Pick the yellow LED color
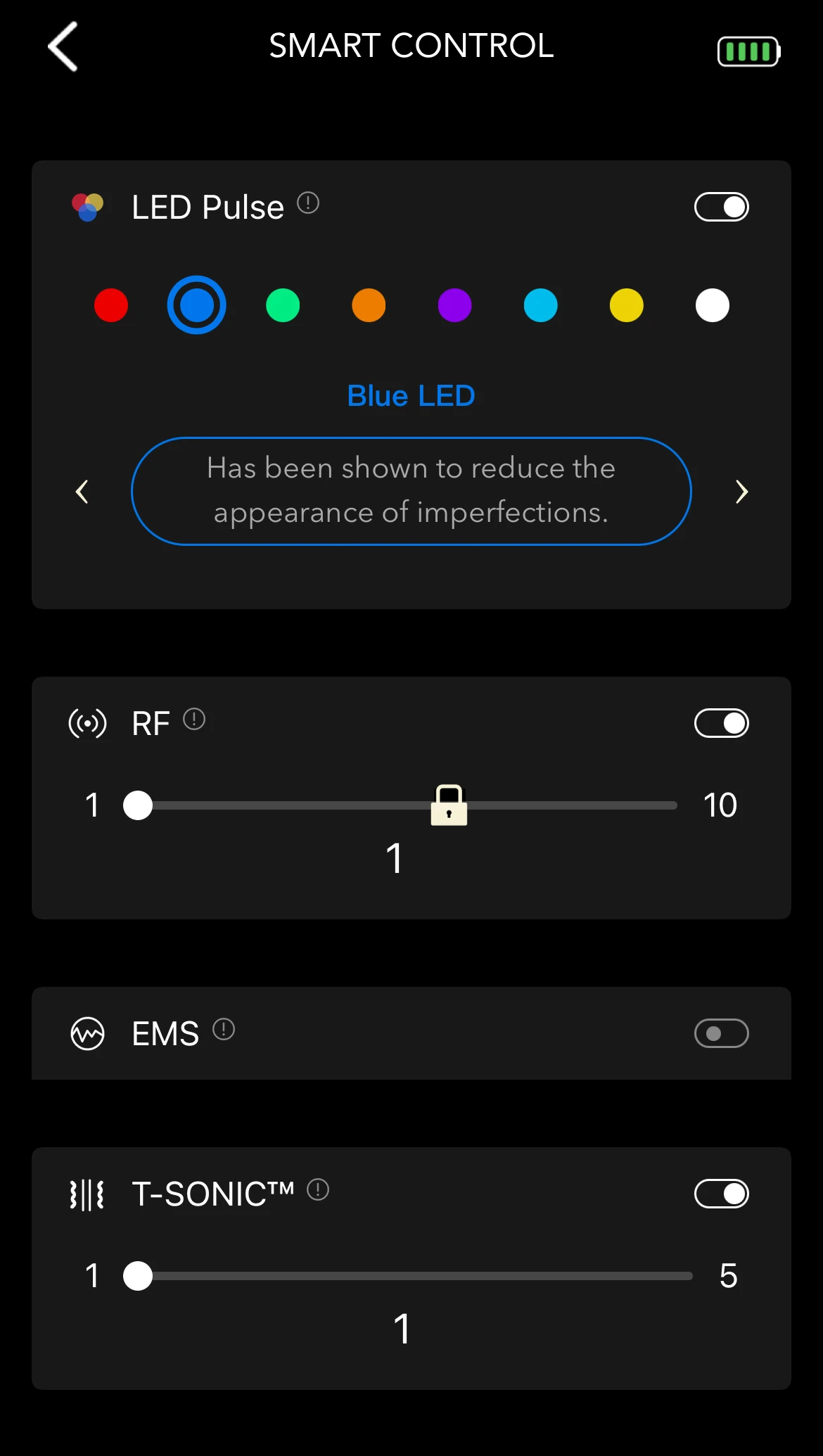Viewport: 823px width, 1456px height. (x=626, y=305)
